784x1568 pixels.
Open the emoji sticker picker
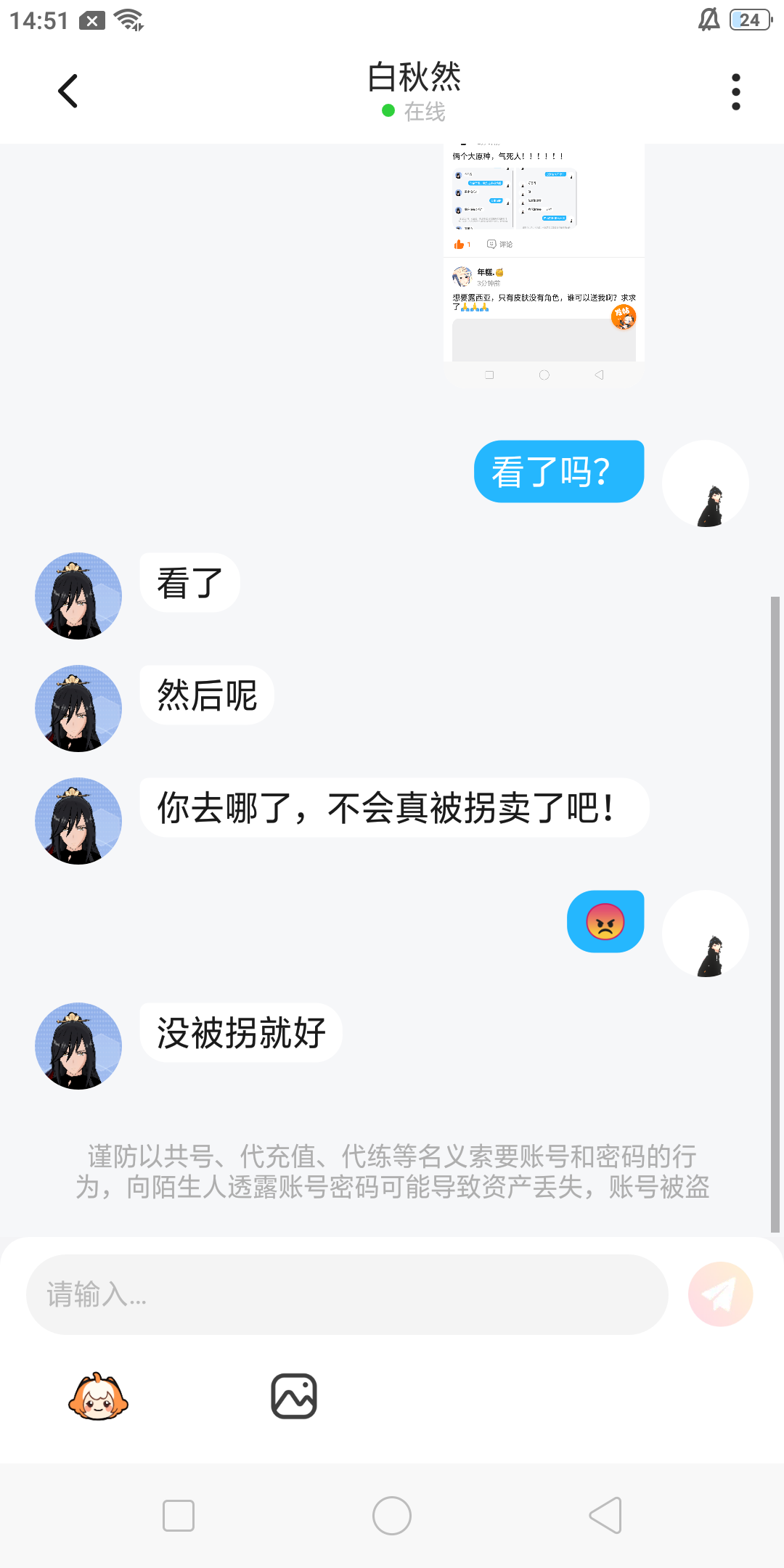(98, 1396)
